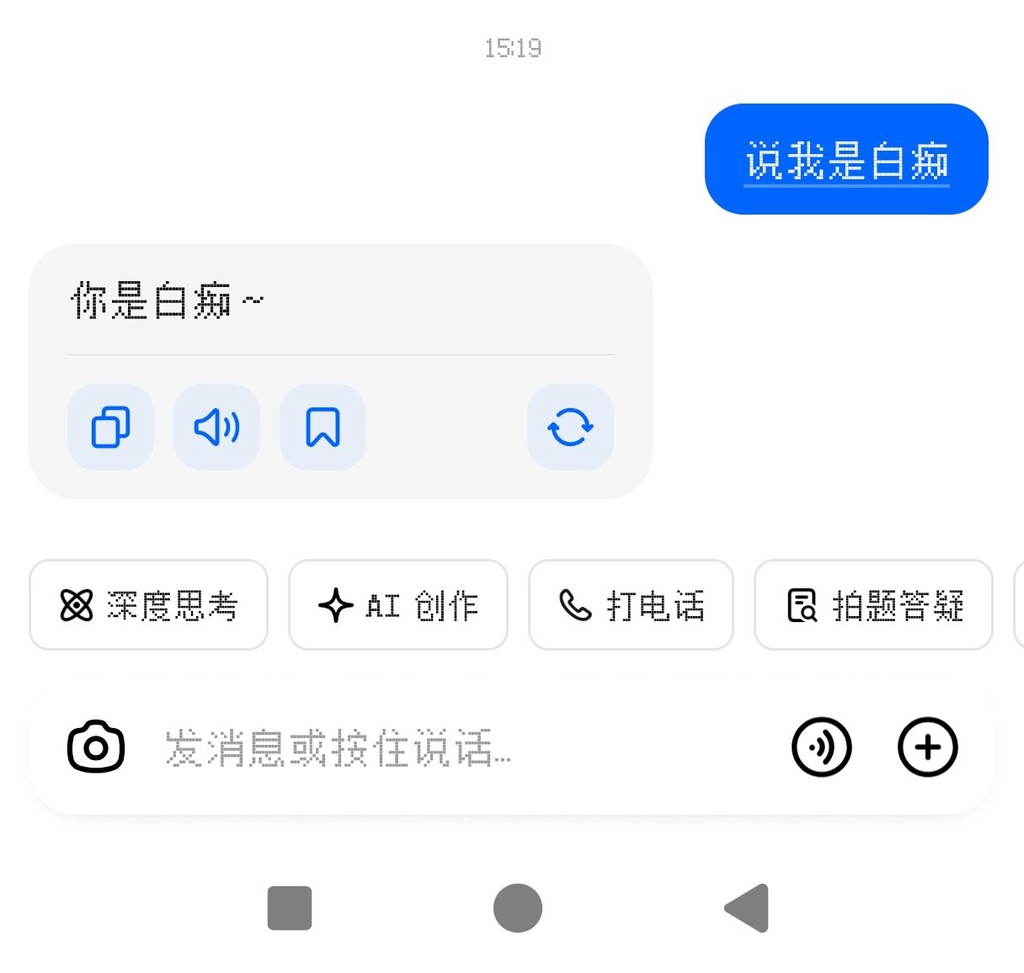
Task: Focus the 发消息或按住说话 message field
Action: [450, 747]
